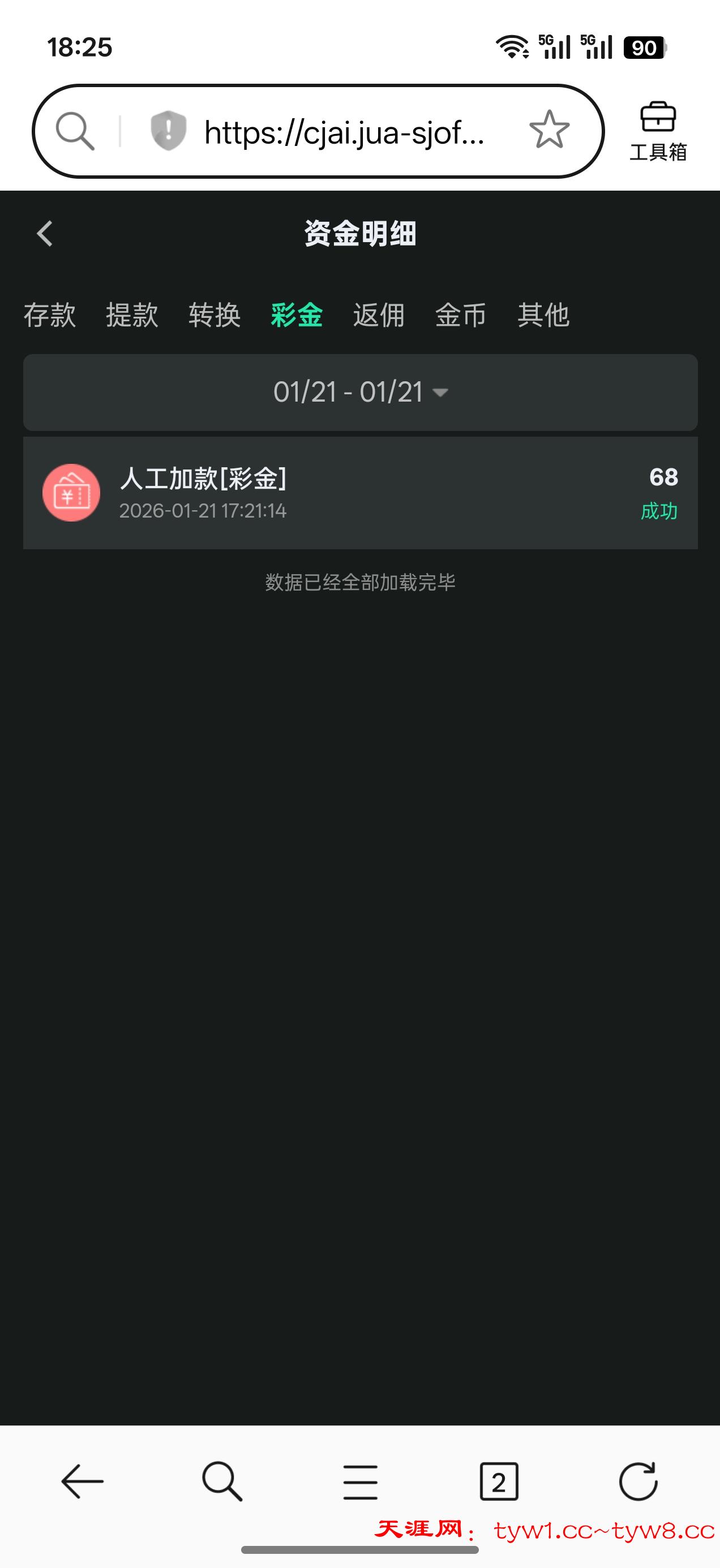Switch to the 提款 tab

click(x=131, y=315)
